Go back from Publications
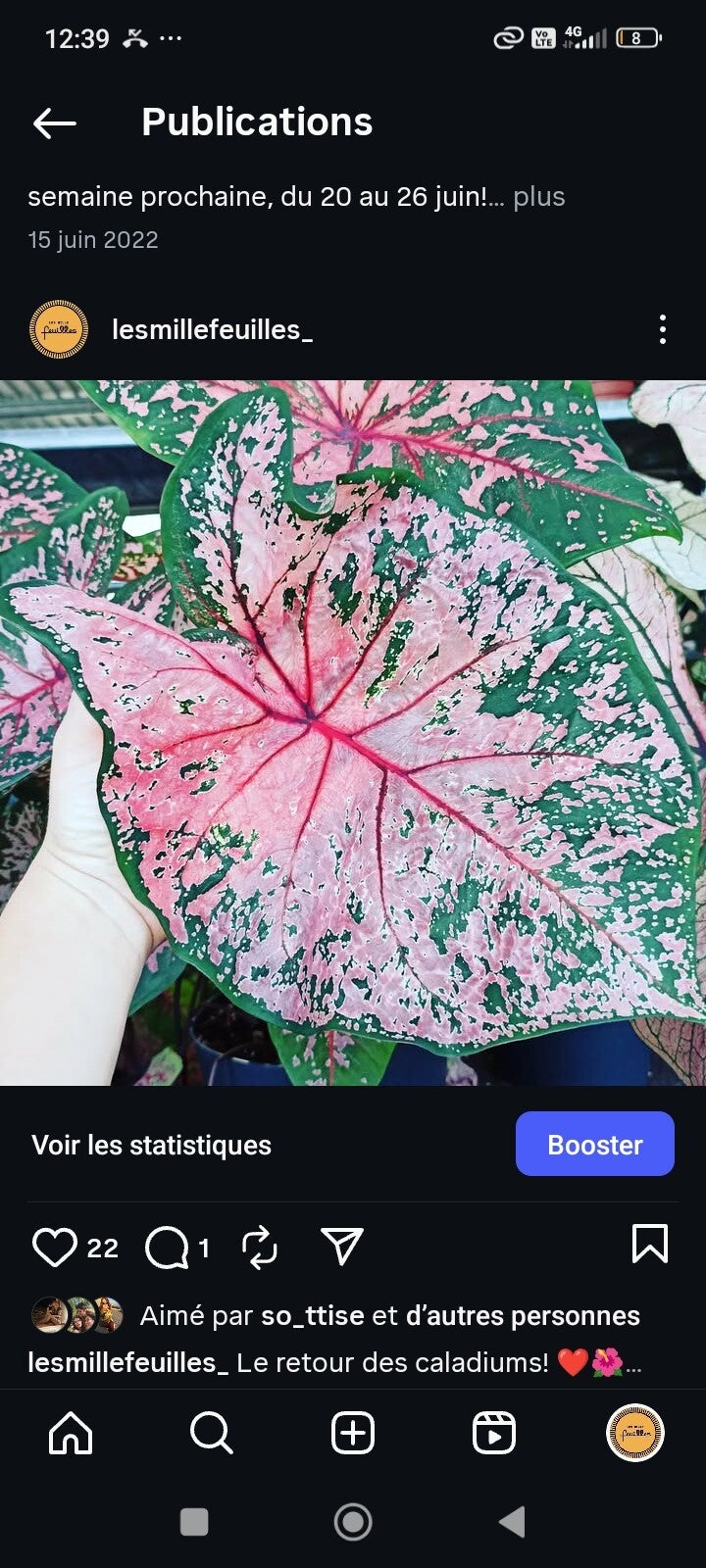706x1568 pixels. [x=55, y=122]
